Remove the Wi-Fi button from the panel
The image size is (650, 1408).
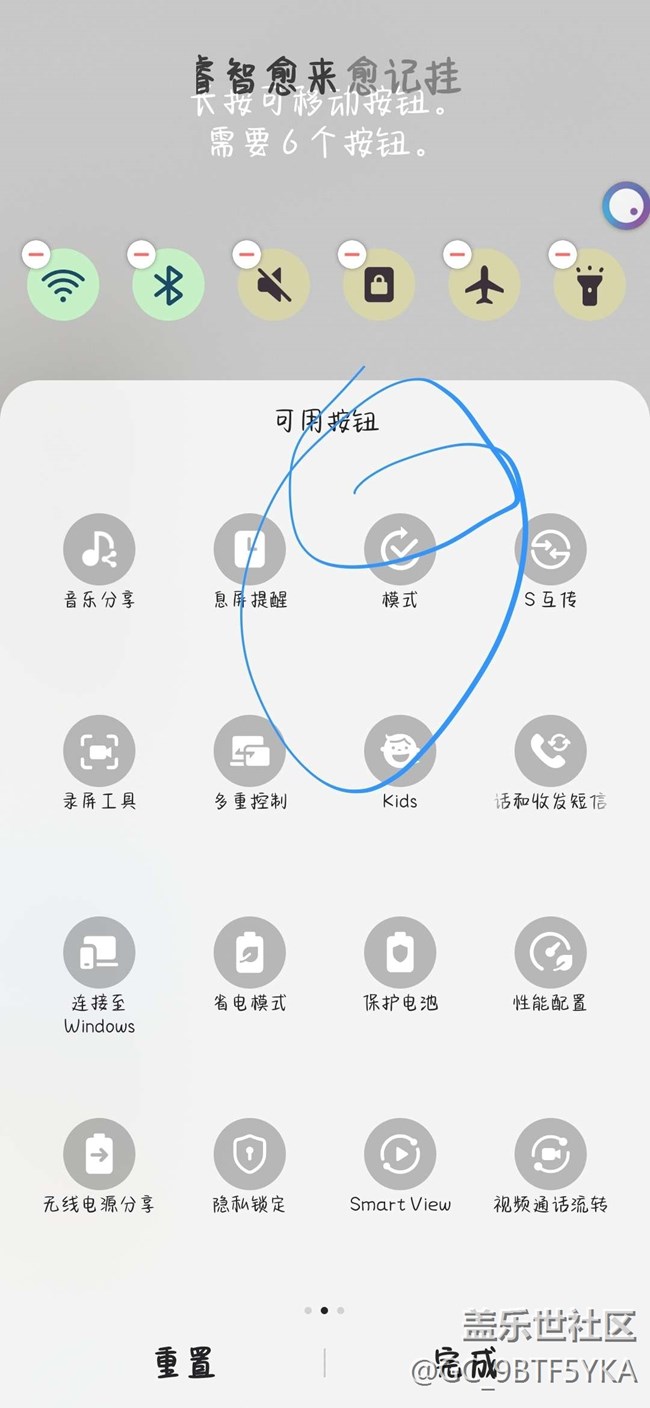pyautogui.click(x=36, y=255)
